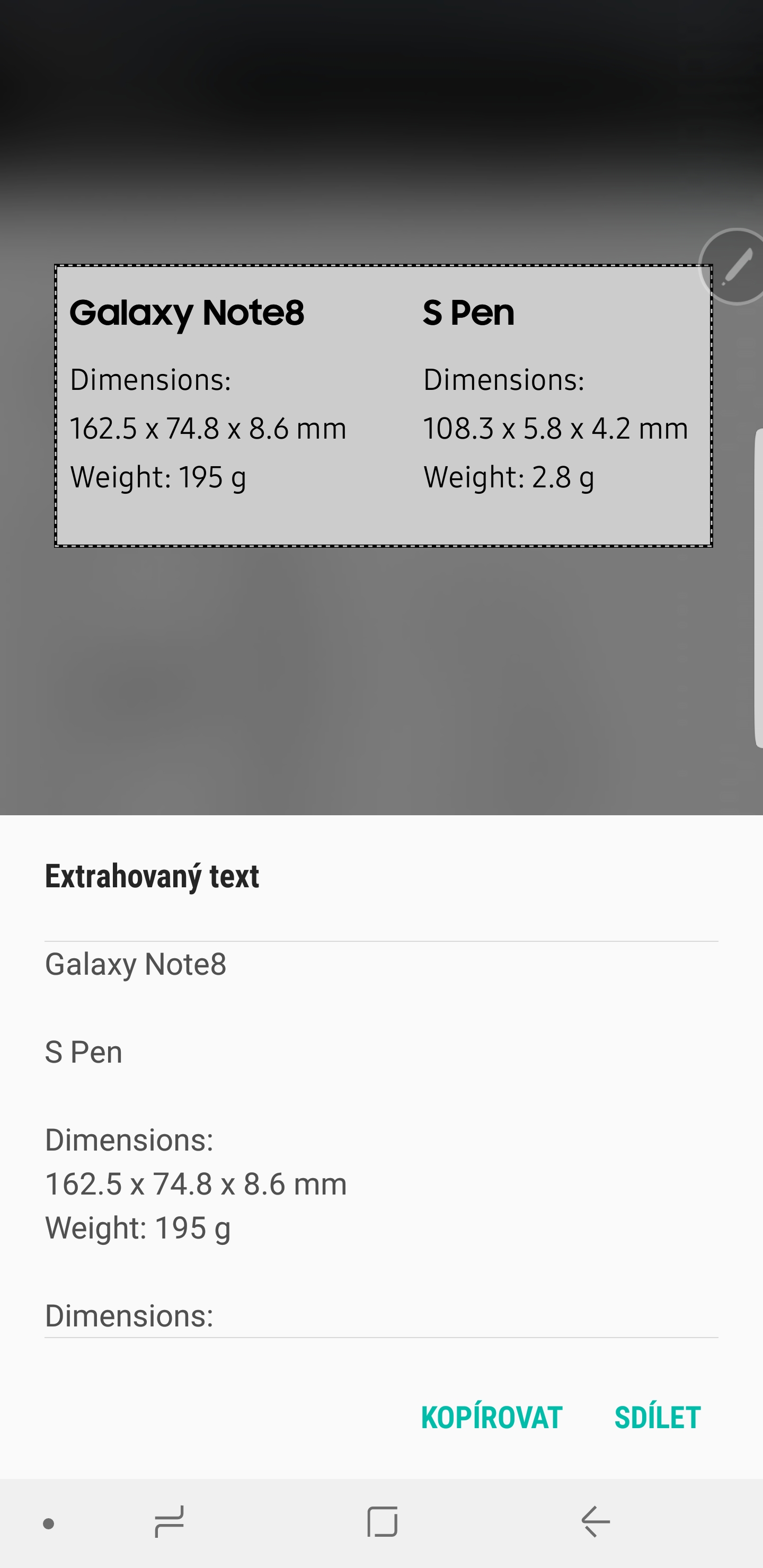Open recent apps from navigation bar

point(169,1522)
